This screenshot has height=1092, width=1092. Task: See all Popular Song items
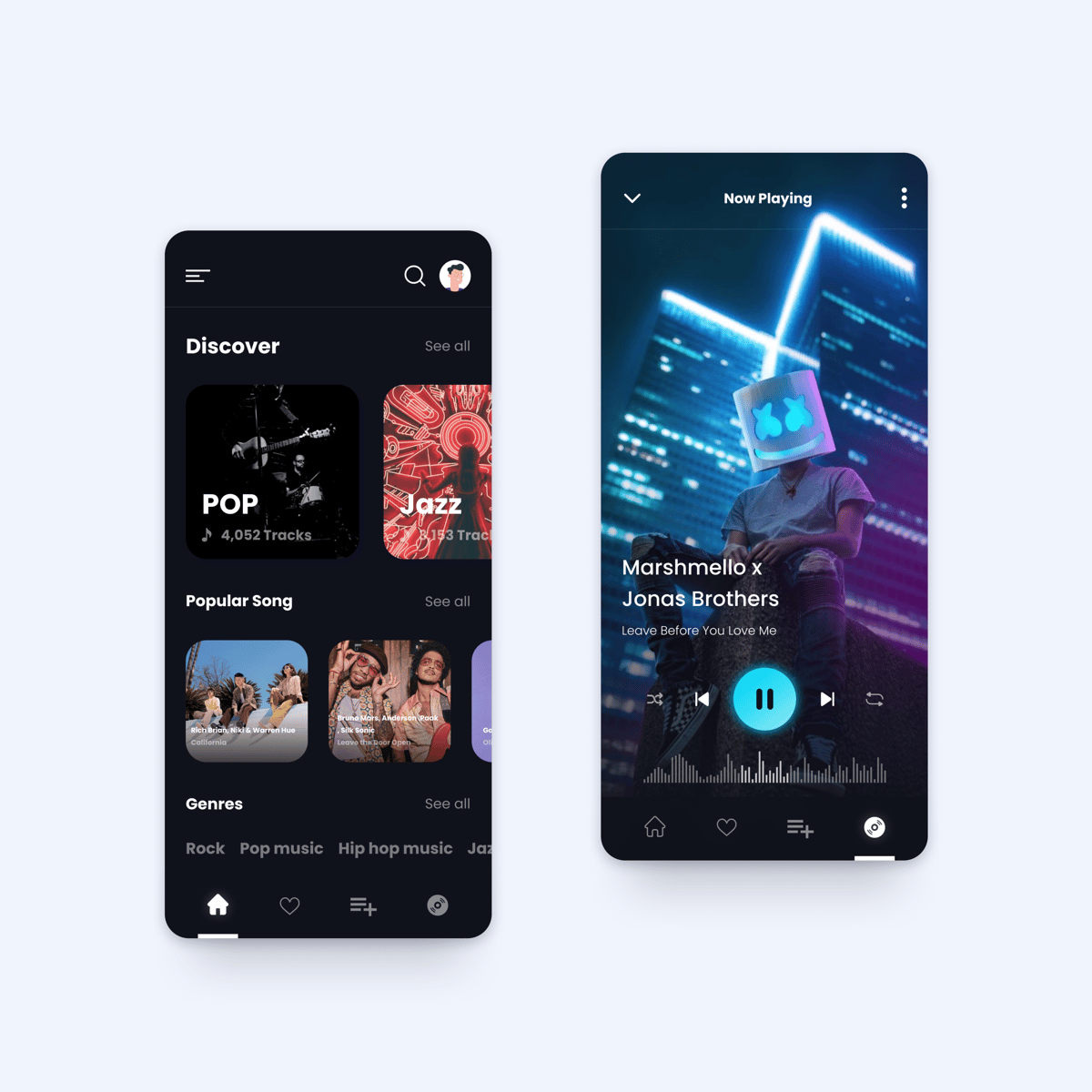(447, 602)
